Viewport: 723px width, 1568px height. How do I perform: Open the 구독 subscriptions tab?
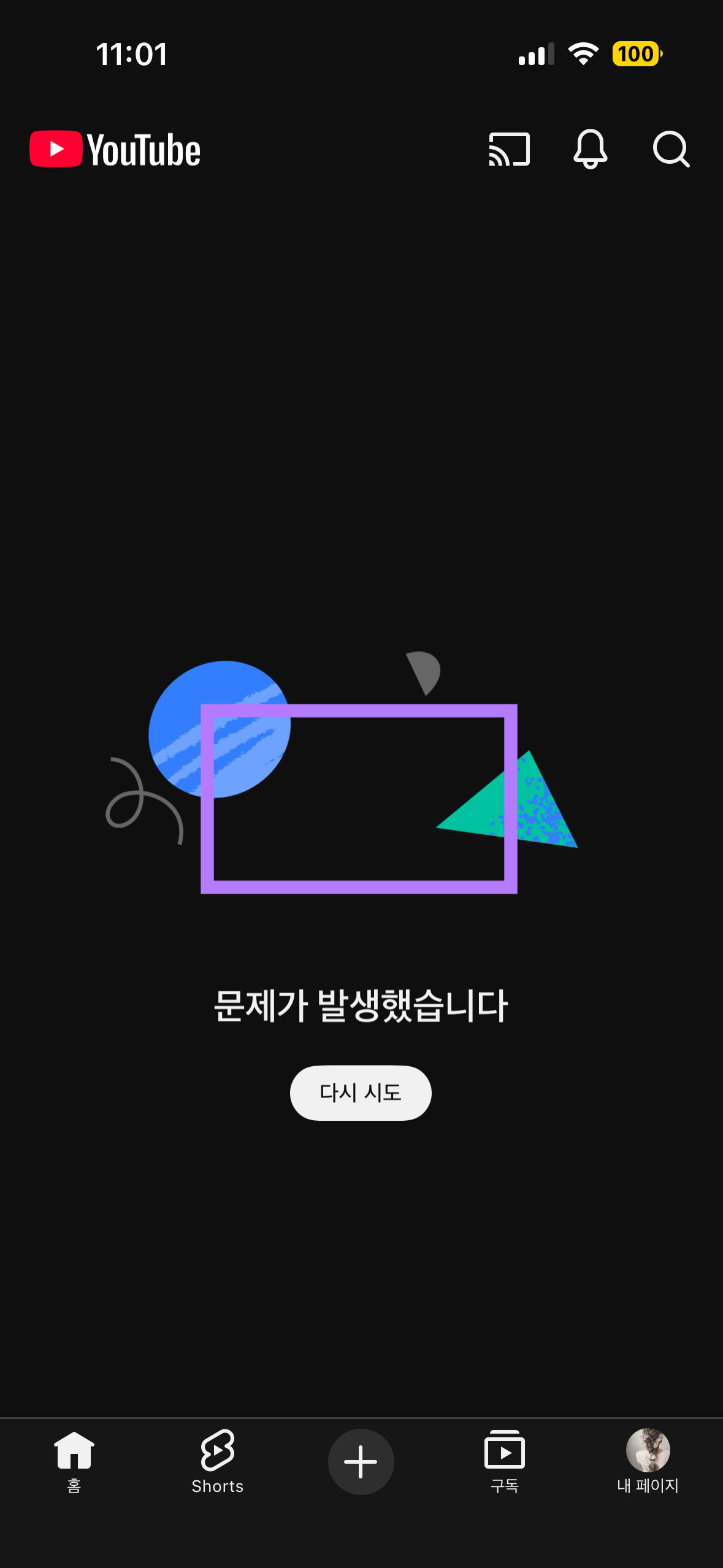click(505, 1462)
